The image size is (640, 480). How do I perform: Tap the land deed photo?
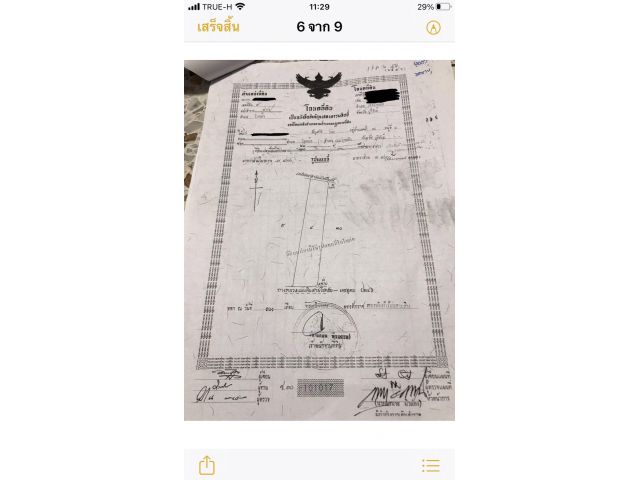(x=319, y=240)
